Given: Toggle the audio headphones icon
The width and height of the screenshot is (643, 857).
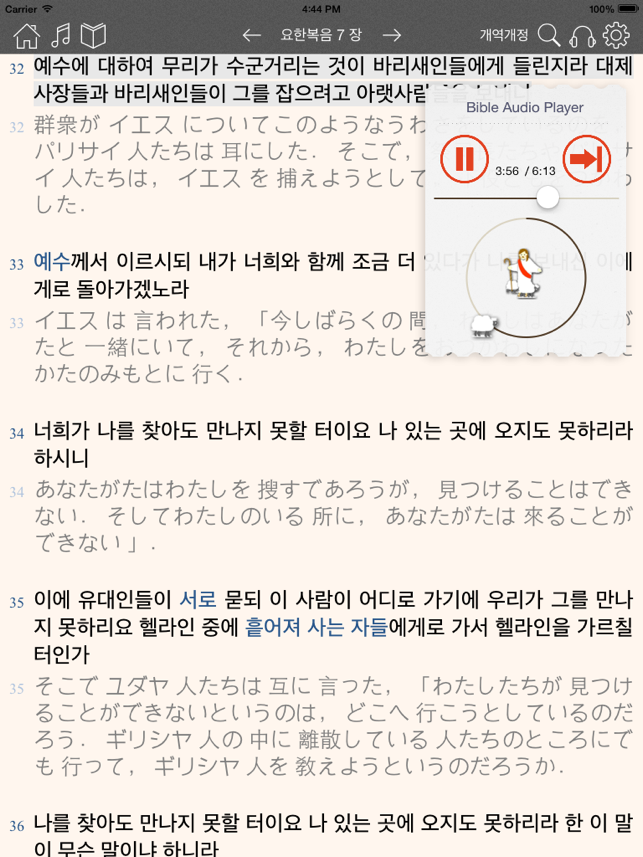Looking at the screenshot, I should coord(582,36).
